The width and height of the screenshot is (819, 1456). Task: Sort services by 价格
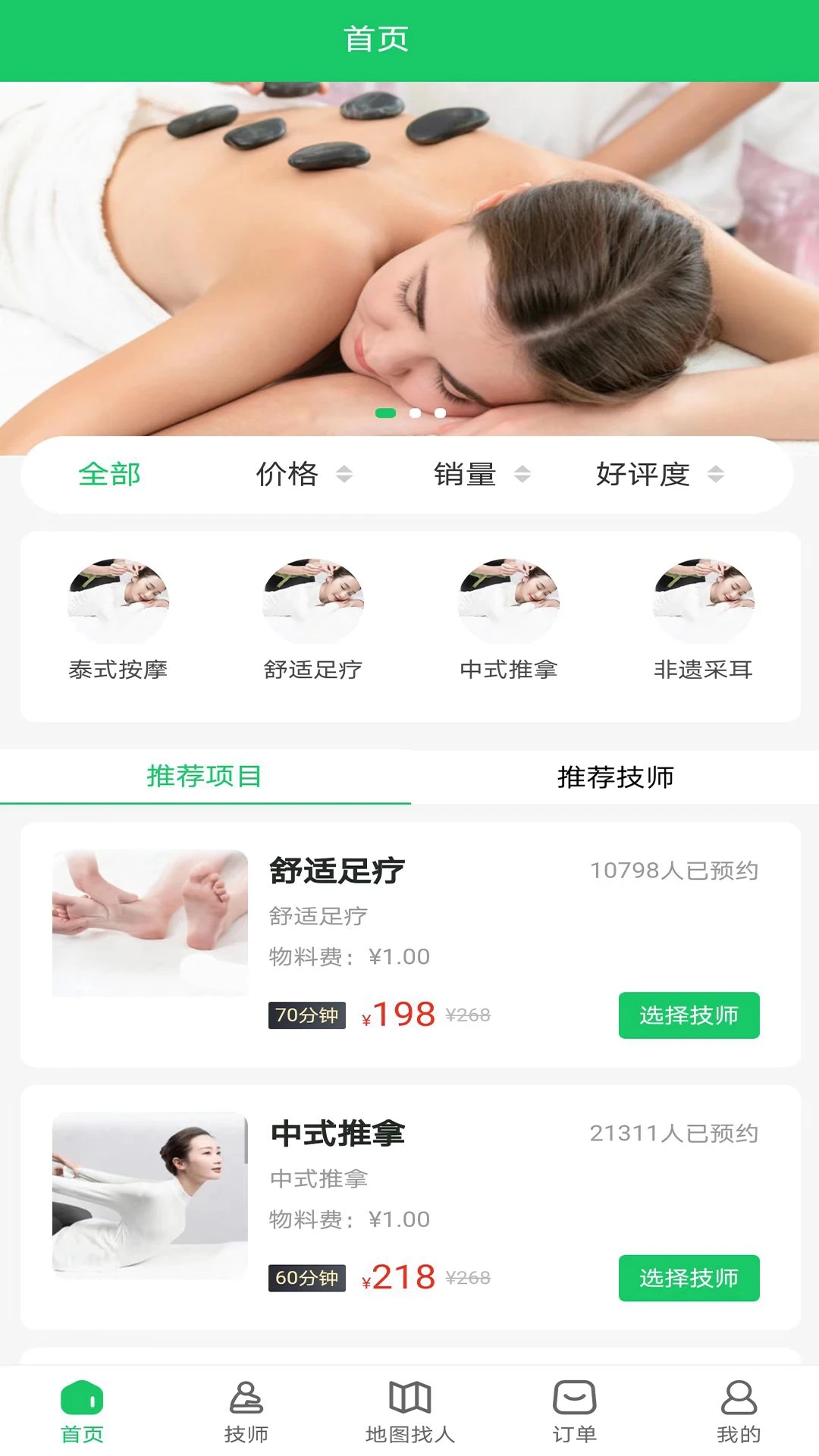tap(303, 475)
